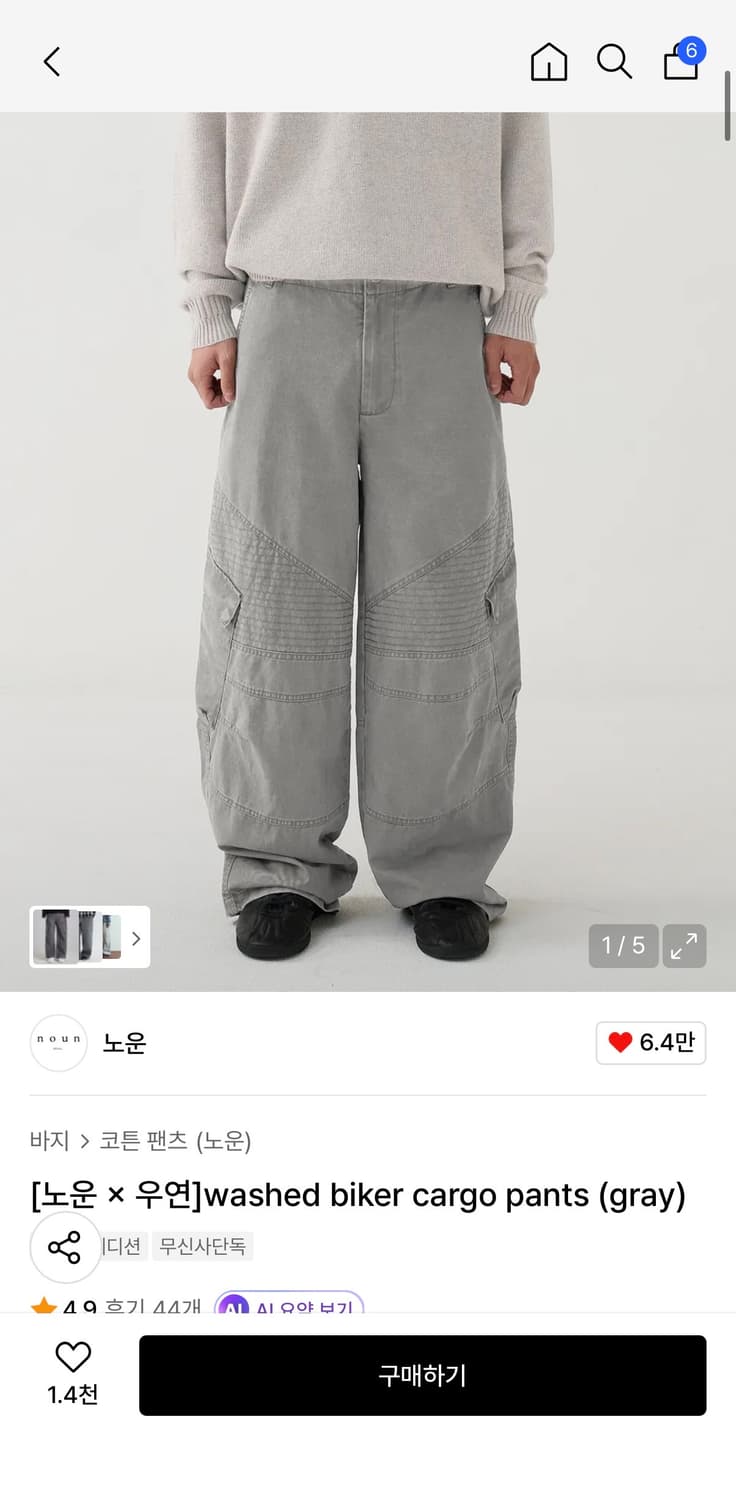Click the 무신사단독 tag
The height and width of the screenshot is (1500, 736).
click(203, 1247)
